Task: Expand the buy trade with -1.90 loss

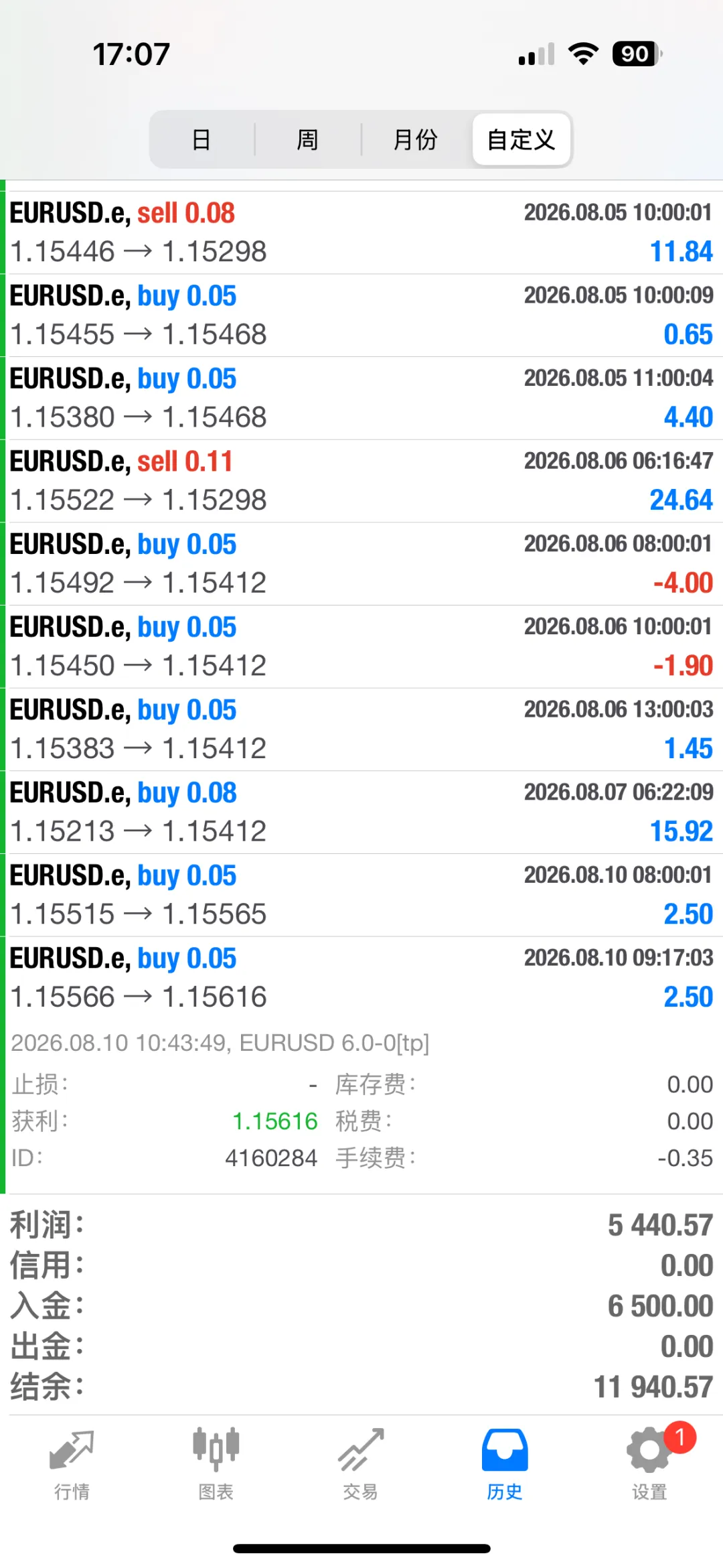Action: (361, 647)
